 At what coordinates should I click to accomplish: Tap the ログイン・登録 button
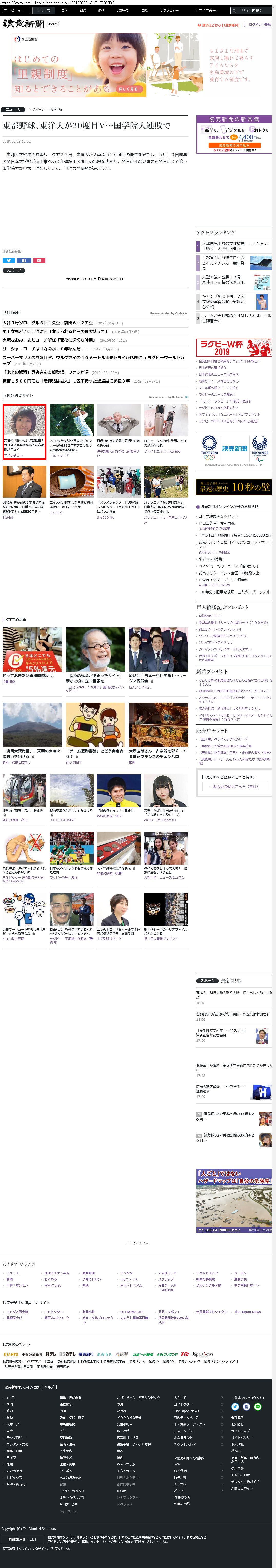click(x=259, y=25)
